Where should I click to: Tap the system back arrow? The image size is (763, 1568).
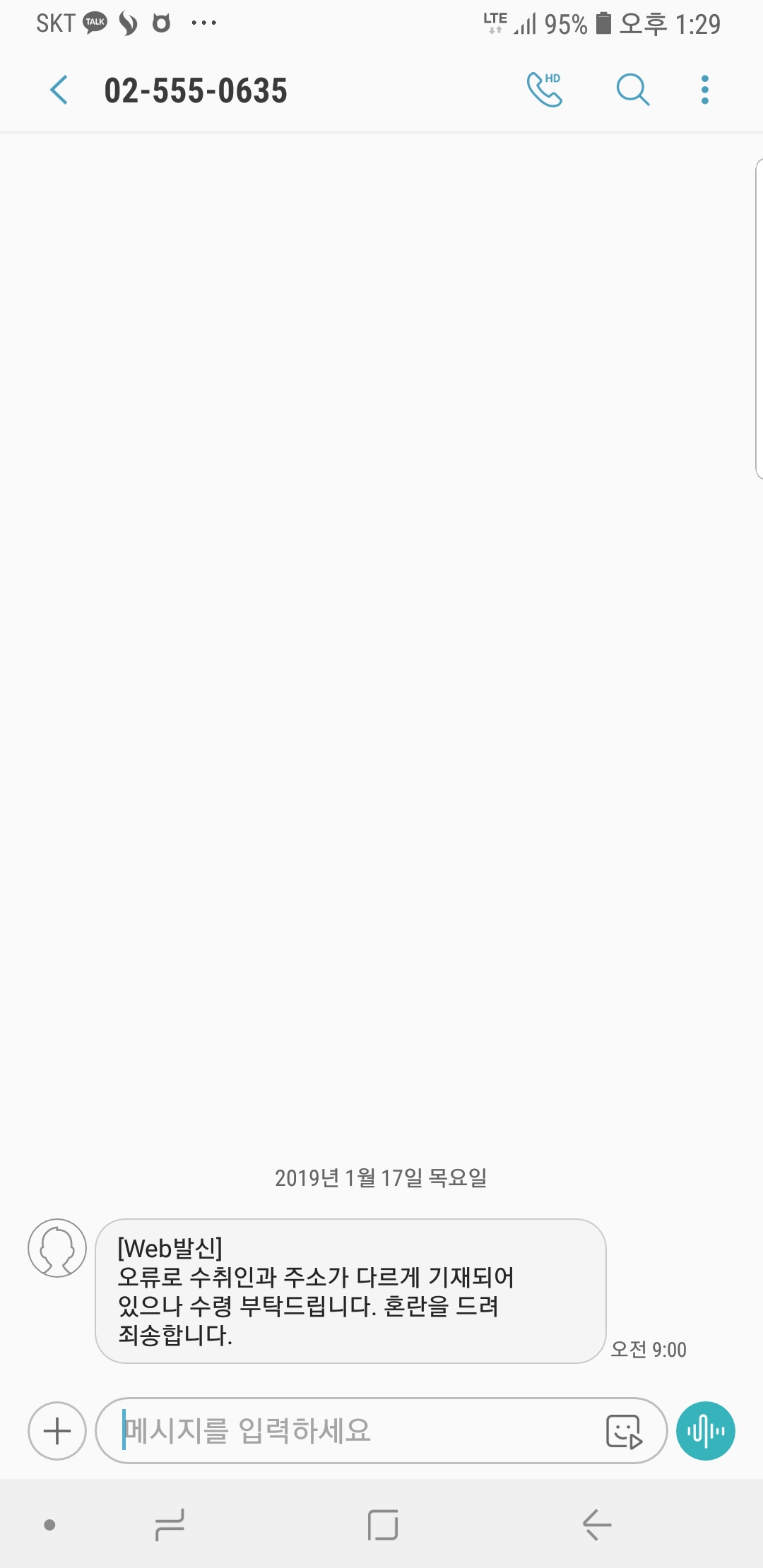coord(597,1525)
